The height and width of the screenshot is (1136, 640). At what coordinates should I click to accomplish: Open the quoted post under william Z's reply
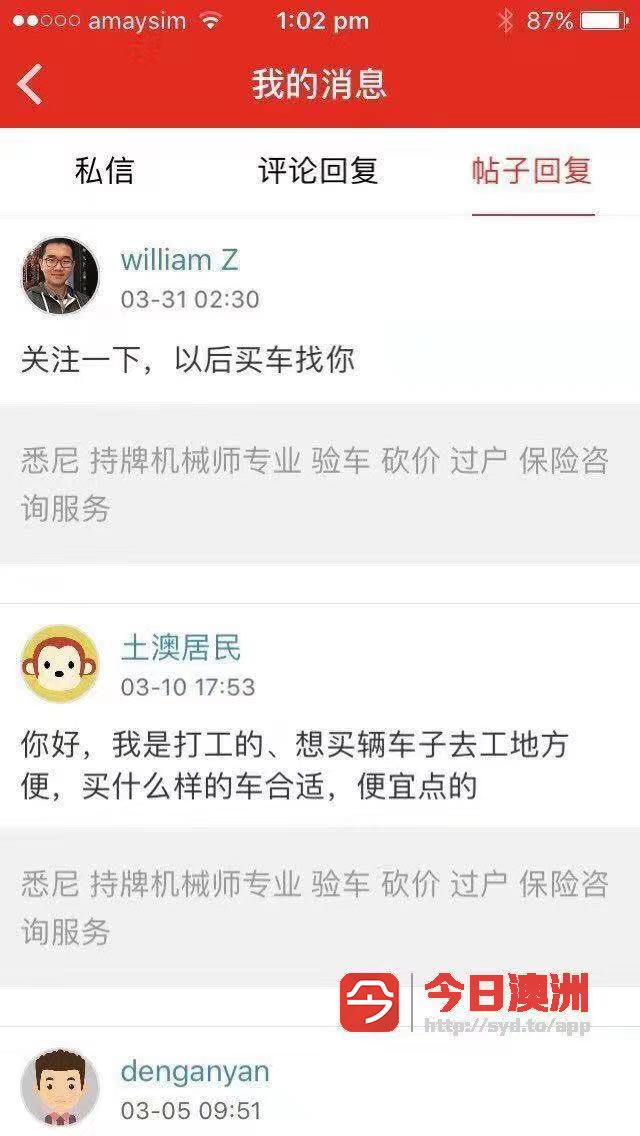[x=320, y=484]
